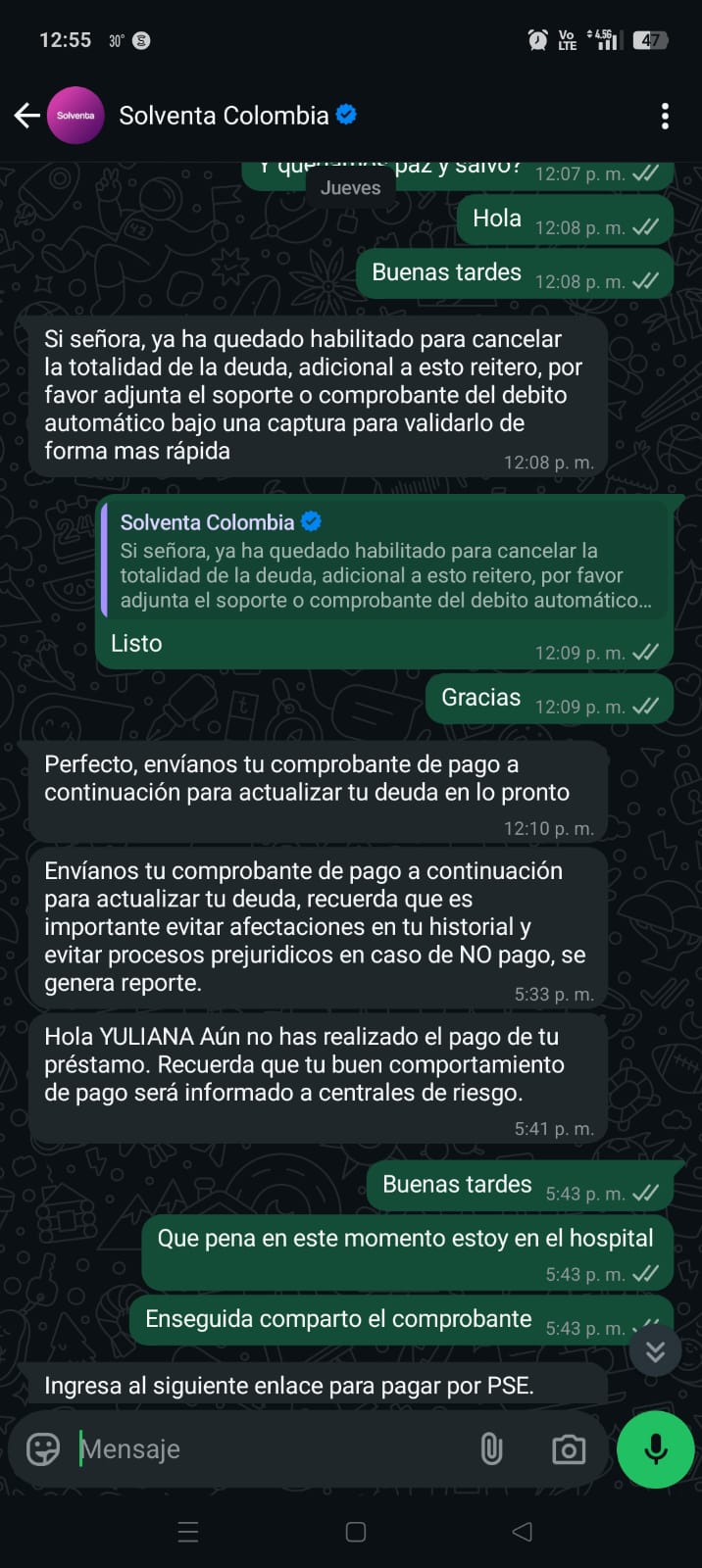Viewport: 702px width, 1568px height.
Task: Jump to the latest messages
Action: coord(655,1351)
